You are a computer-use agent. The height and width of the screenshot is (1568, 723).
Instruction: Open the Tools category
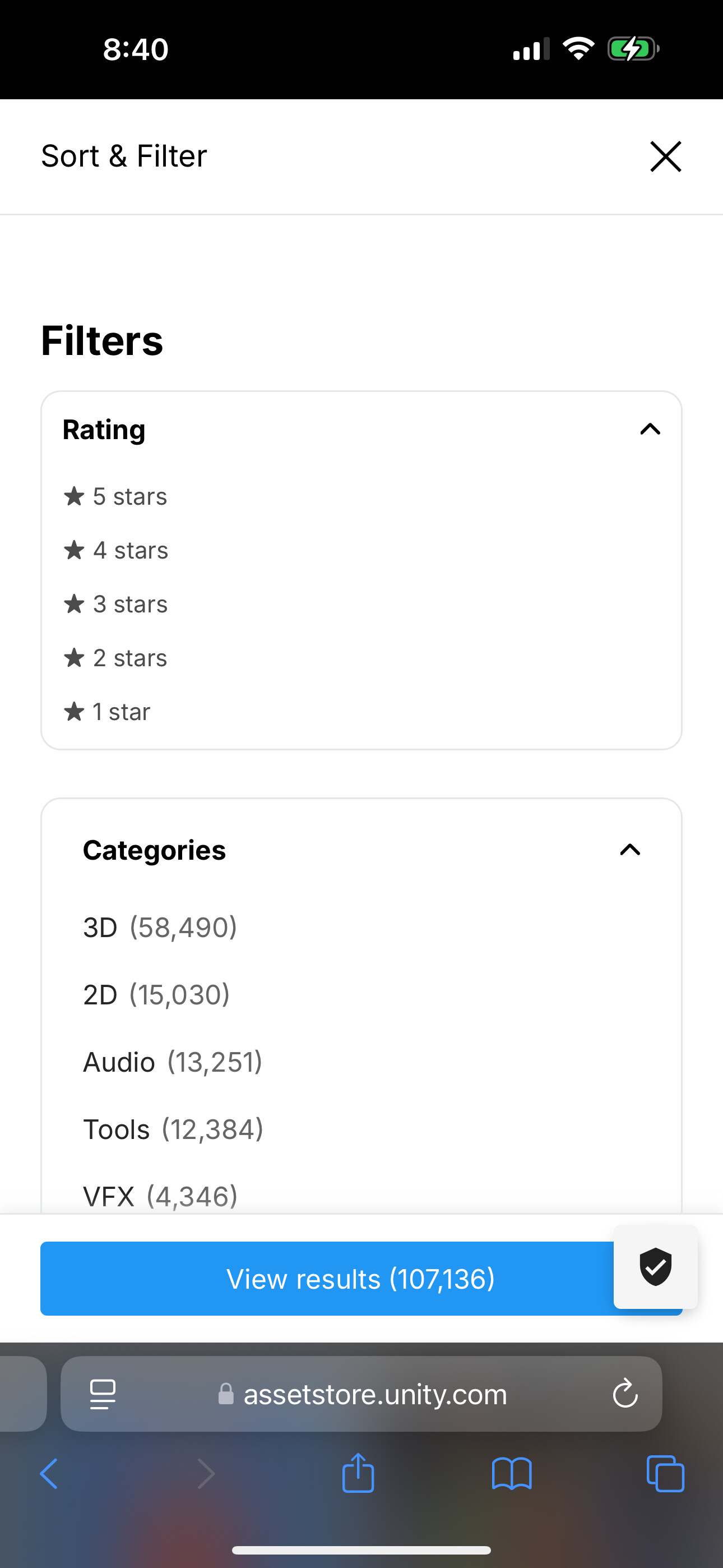(x=173, y=1129)
